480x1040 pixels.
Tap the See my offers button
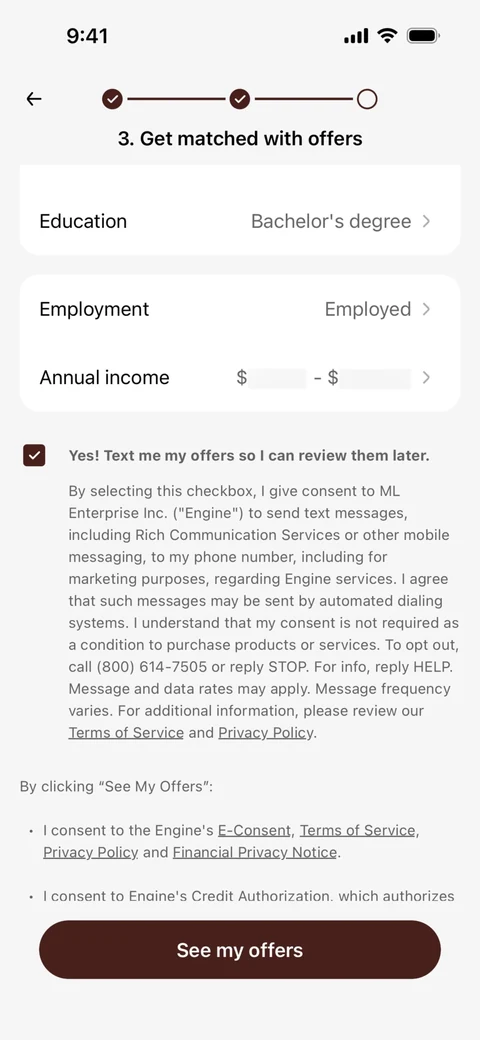click(240, 950)
